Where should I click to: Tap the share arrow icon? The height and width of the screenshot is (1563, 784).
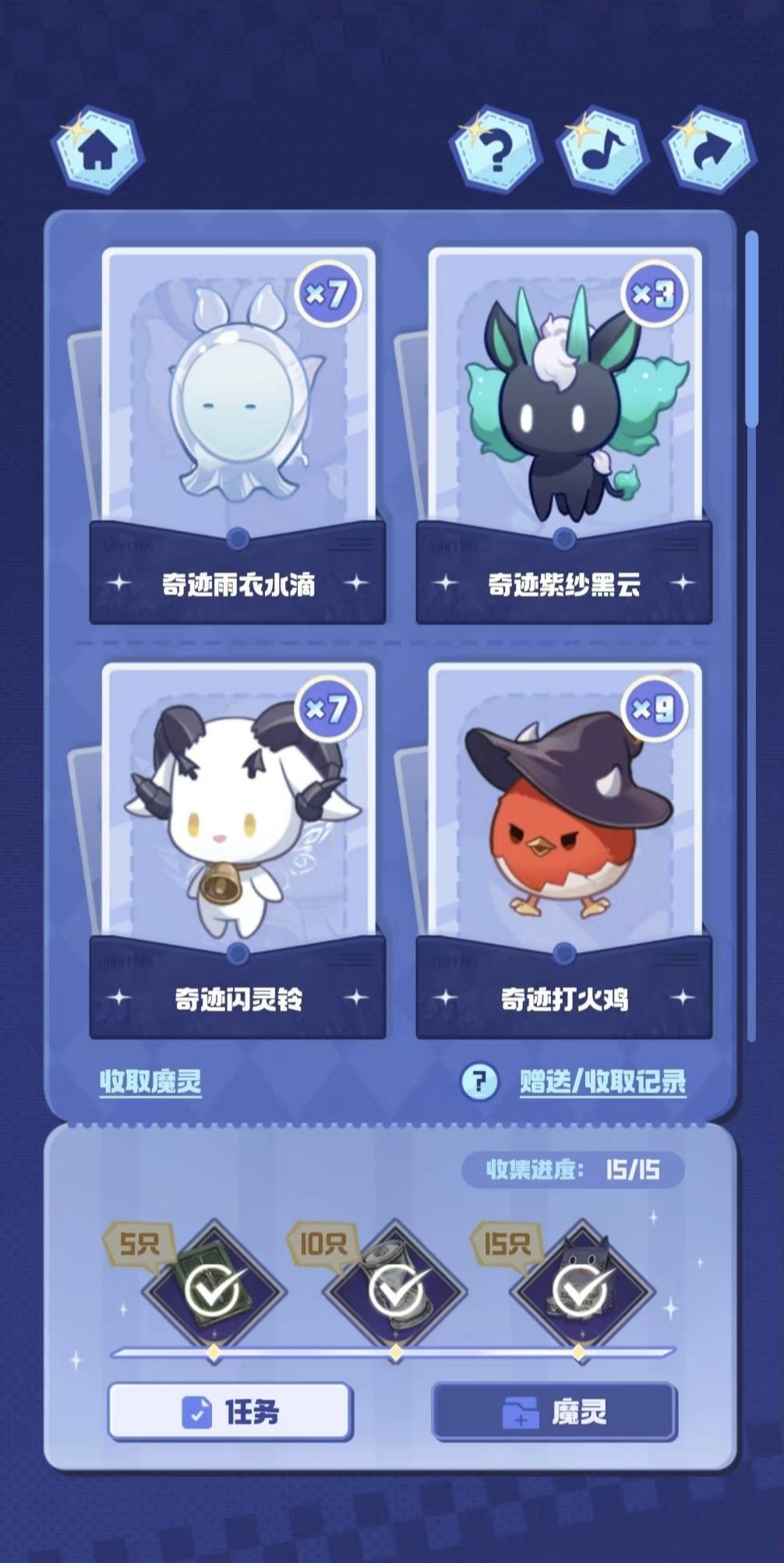pos(709,150)
